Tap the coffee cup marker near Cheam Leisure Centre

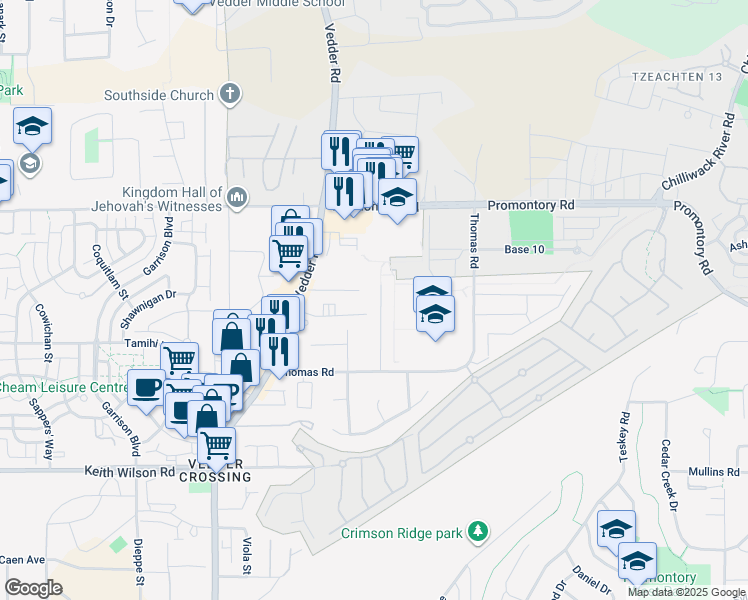tap(146, 387)
